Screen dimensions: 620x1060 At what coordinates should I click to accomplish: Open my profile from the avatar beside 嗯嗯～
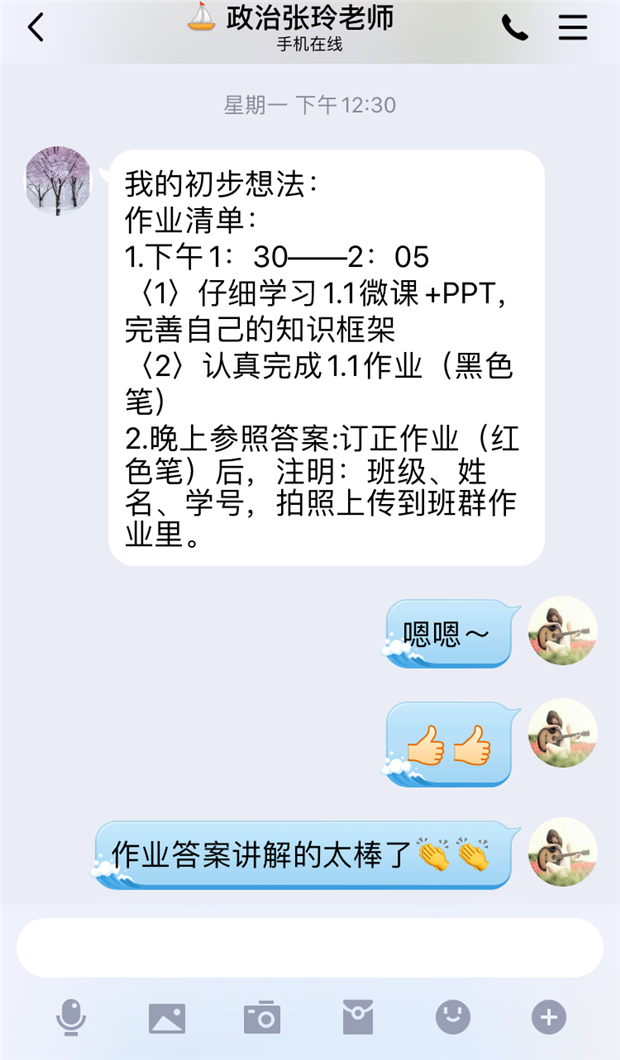click(562, 631)
